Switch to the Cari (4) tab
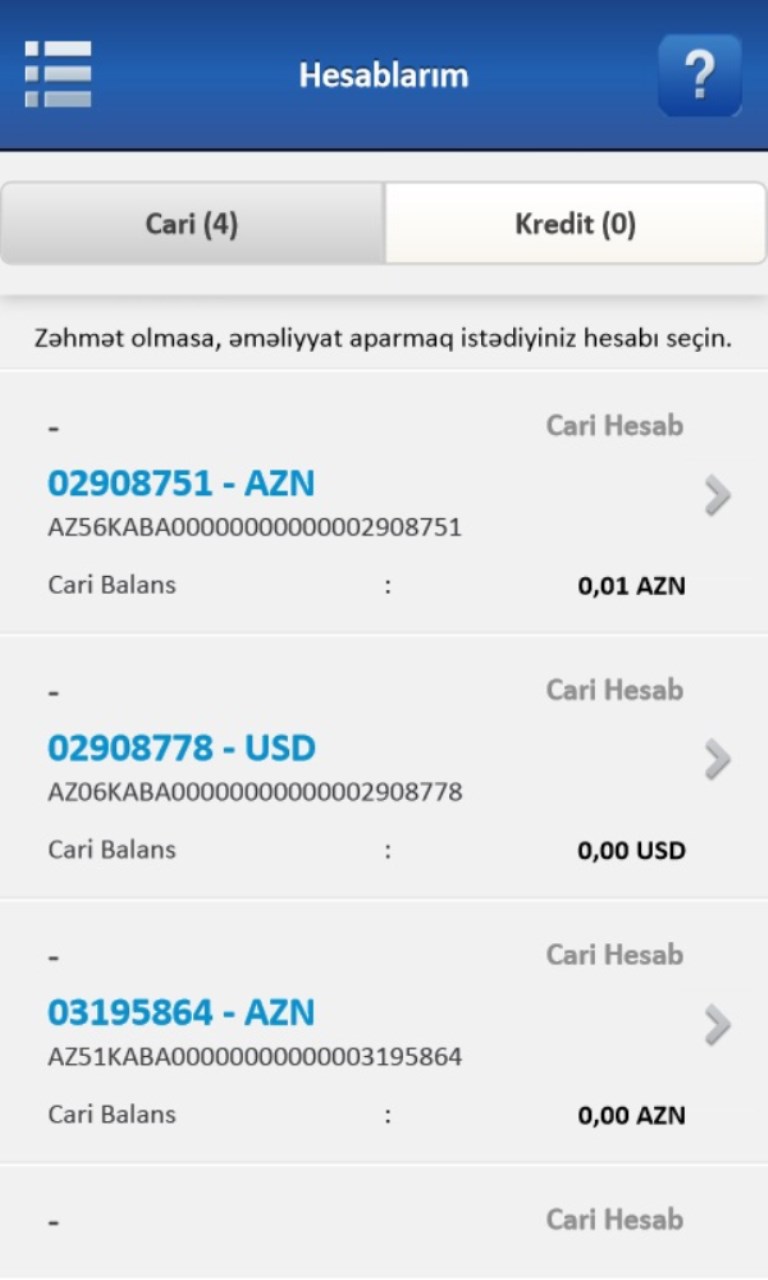Image resolution: width=768 pixels, height=1280 pixels. pyautogui.click(x=192, y=223)
